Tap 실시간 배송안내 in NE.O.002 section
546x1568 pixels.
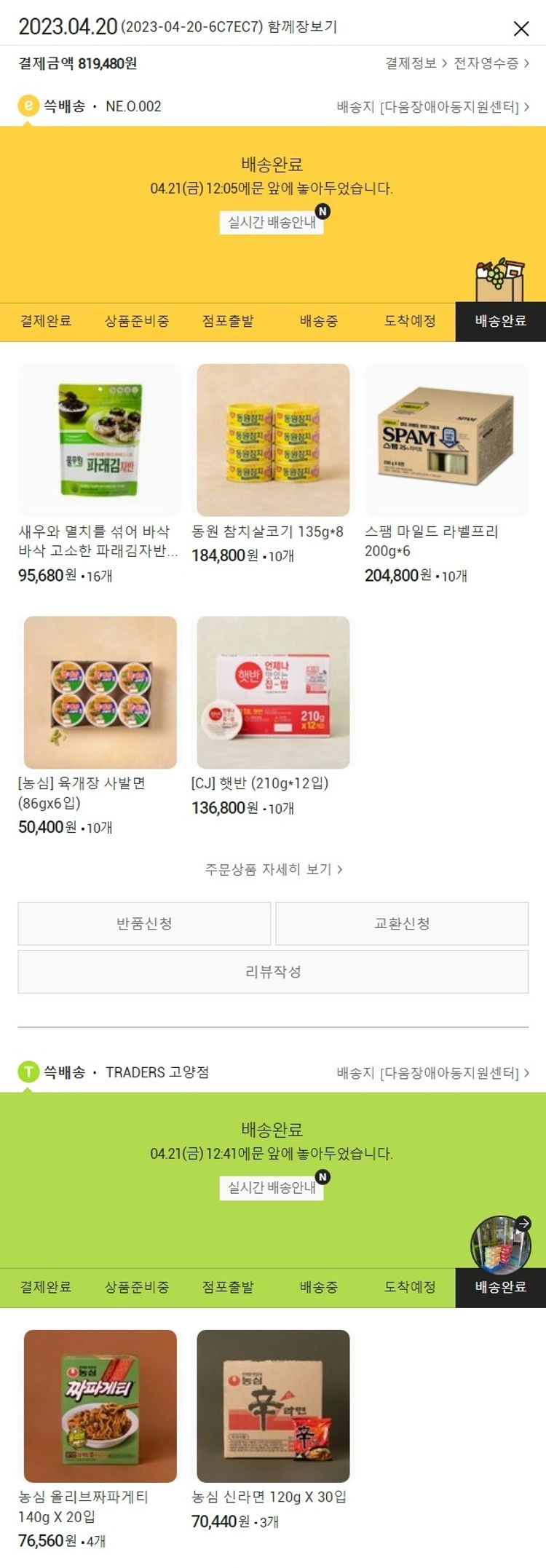pos(272,222)
